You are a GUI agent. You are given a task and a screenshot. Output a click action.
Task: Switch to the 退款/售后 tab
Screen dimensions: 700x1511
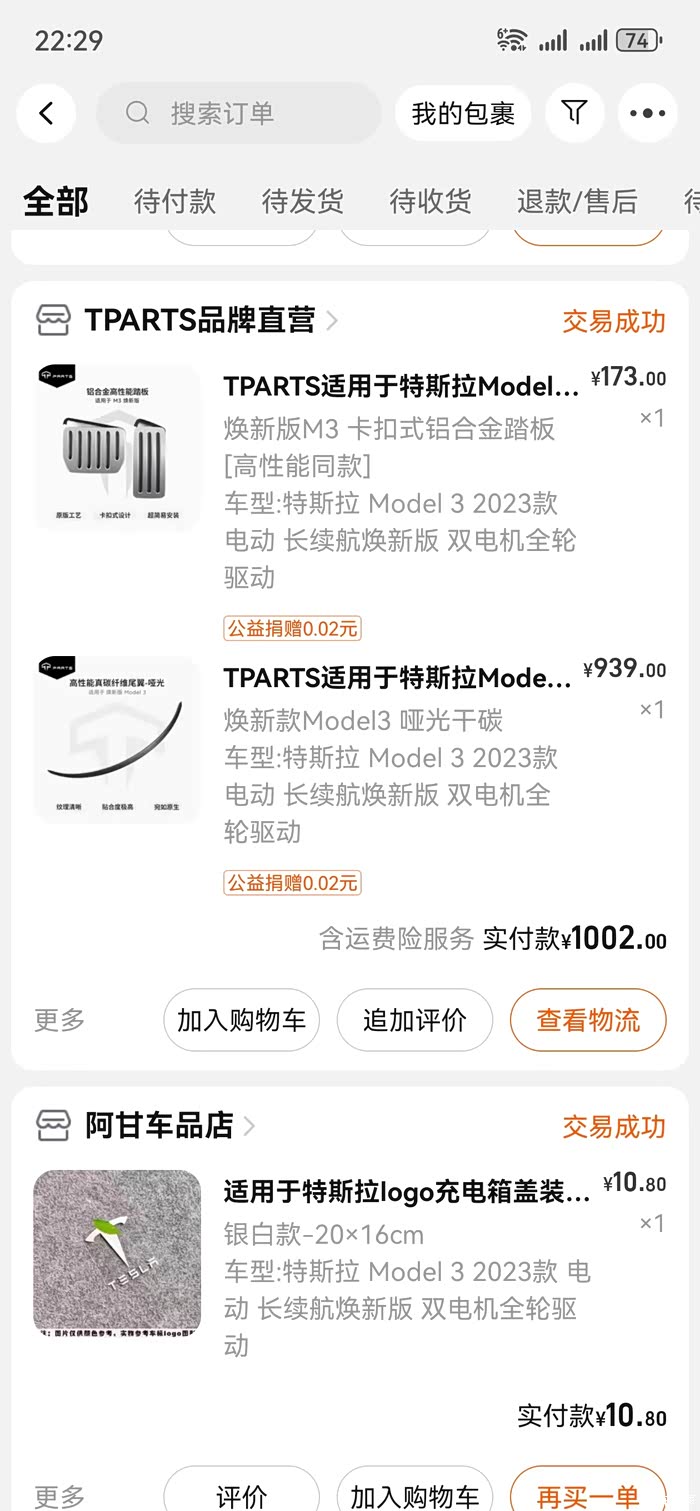(577, 201)
